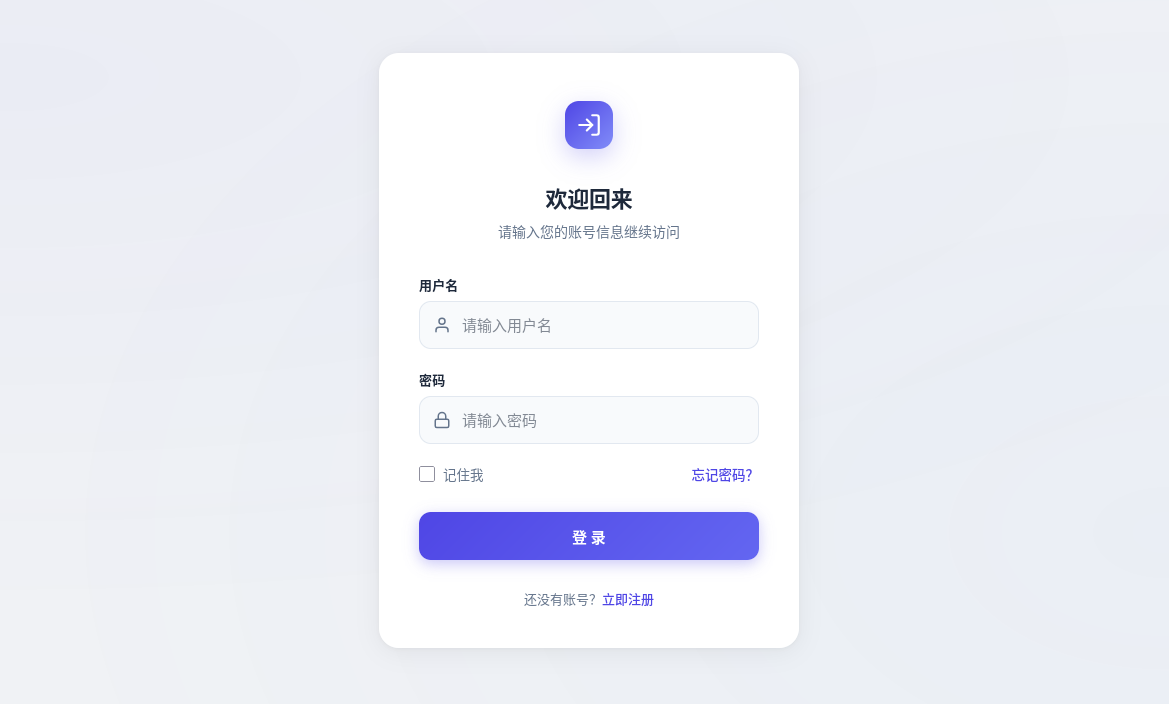Open the 立即注册 register link
Image resolution: width=1169 pixels, height=704 pixels.
pos(628,600)
